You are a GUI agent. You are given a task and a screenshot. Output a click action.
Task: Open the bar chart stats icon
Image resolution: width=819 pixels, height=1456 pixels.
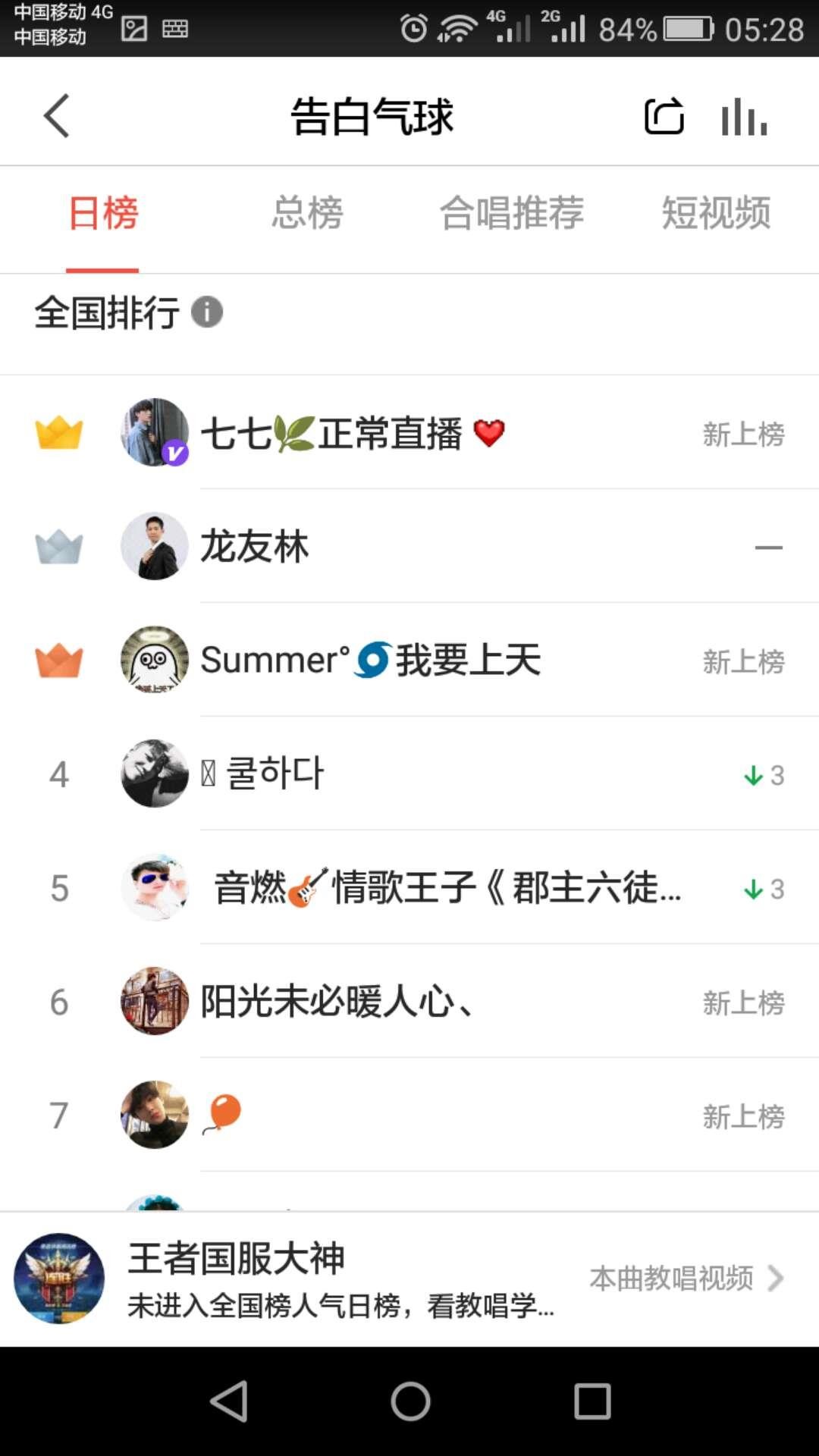(744, 118)
